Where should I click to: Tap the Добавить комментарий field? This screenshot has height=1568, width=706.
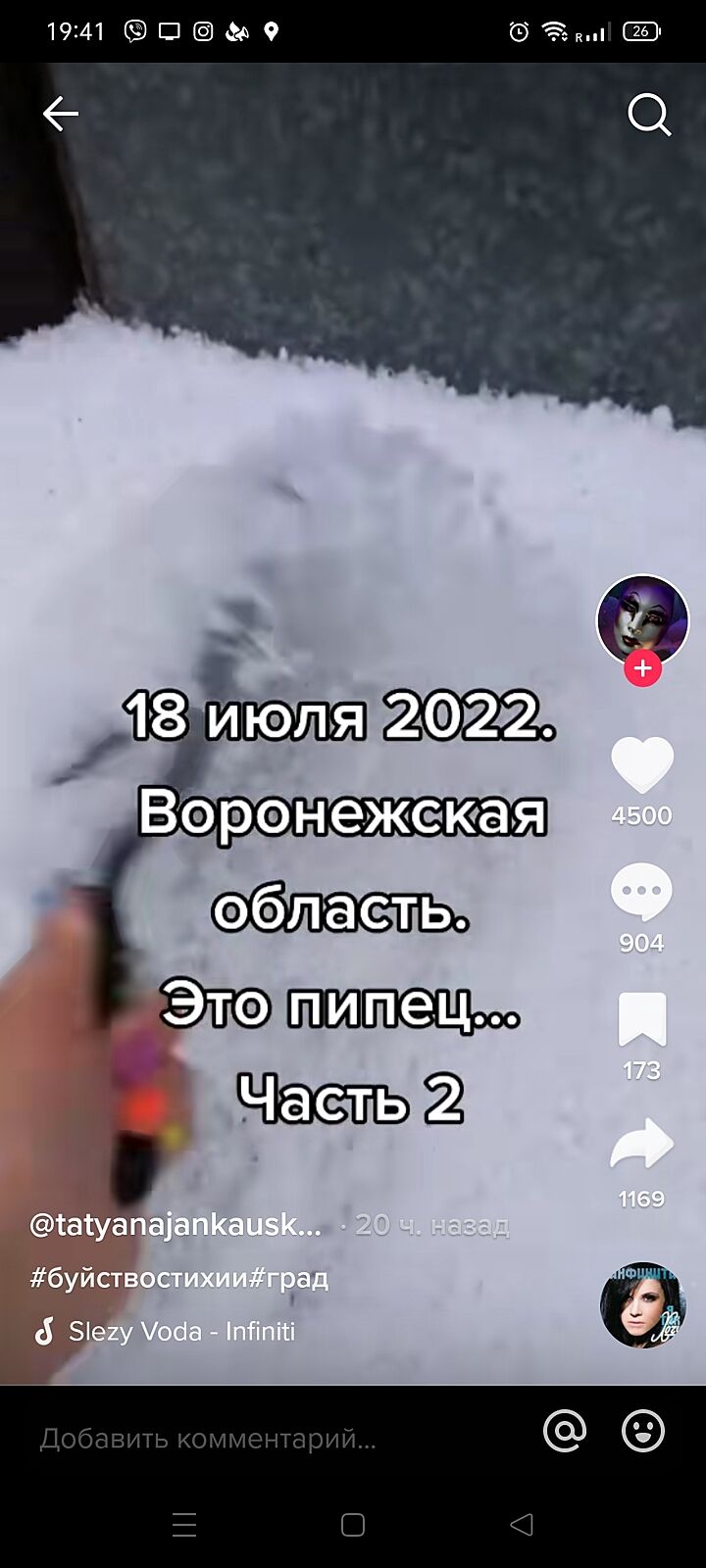coord(208,1439)
